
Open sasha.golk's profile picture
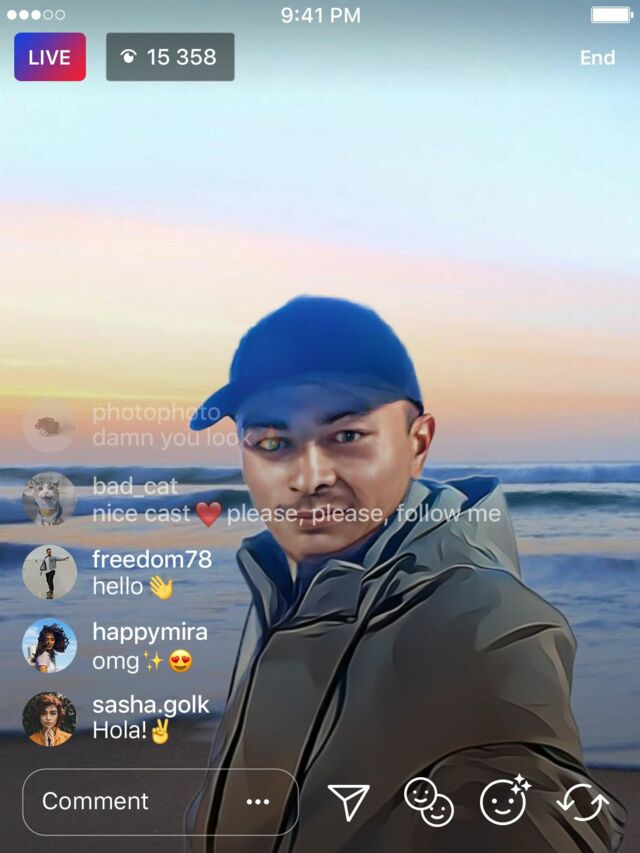50,718
